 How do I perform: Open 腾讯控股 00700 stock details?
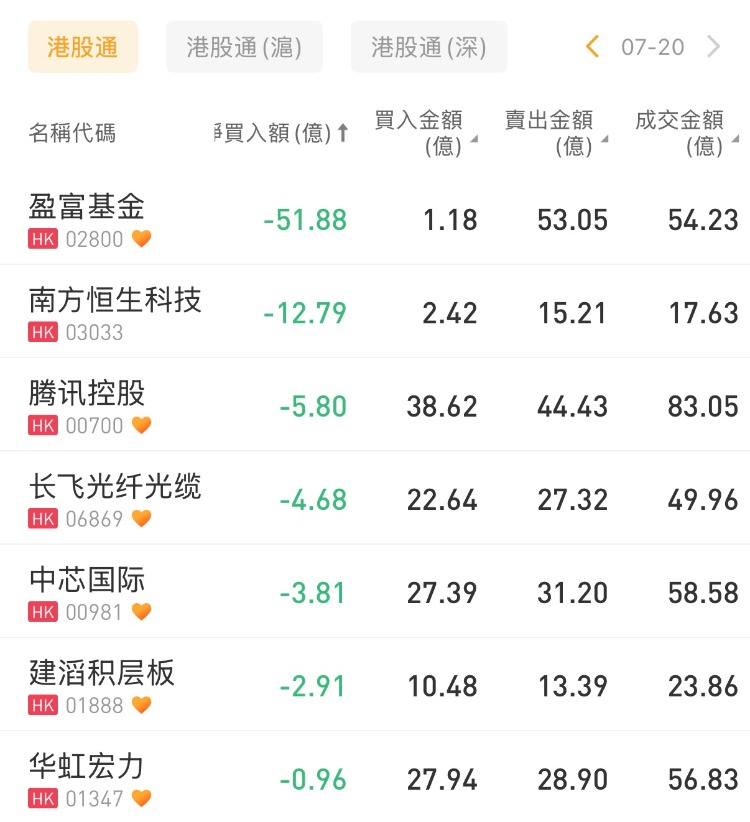tap(375, 405)
